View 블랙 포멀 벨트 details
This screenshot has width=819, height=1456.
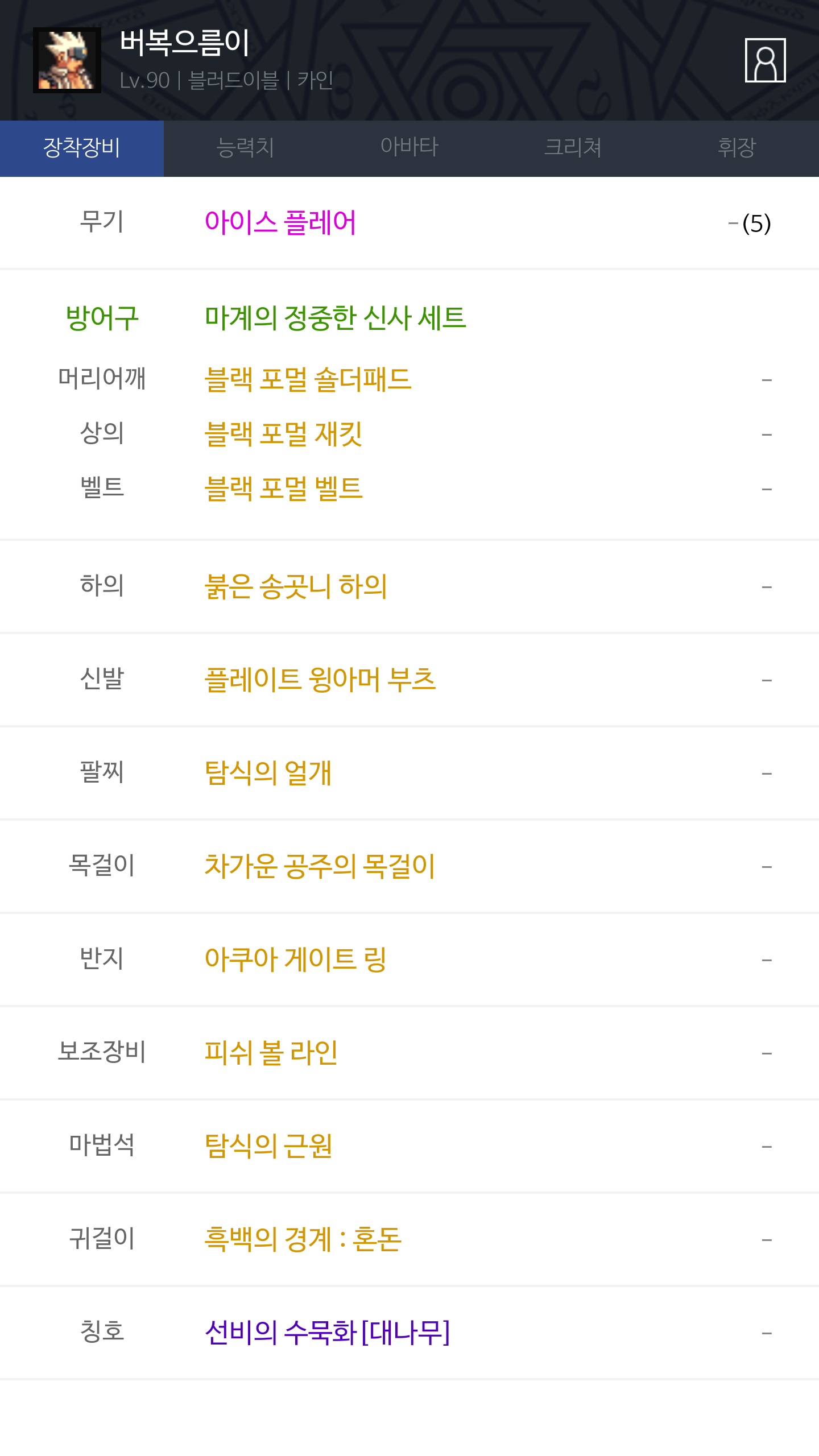tap(283, 489)
